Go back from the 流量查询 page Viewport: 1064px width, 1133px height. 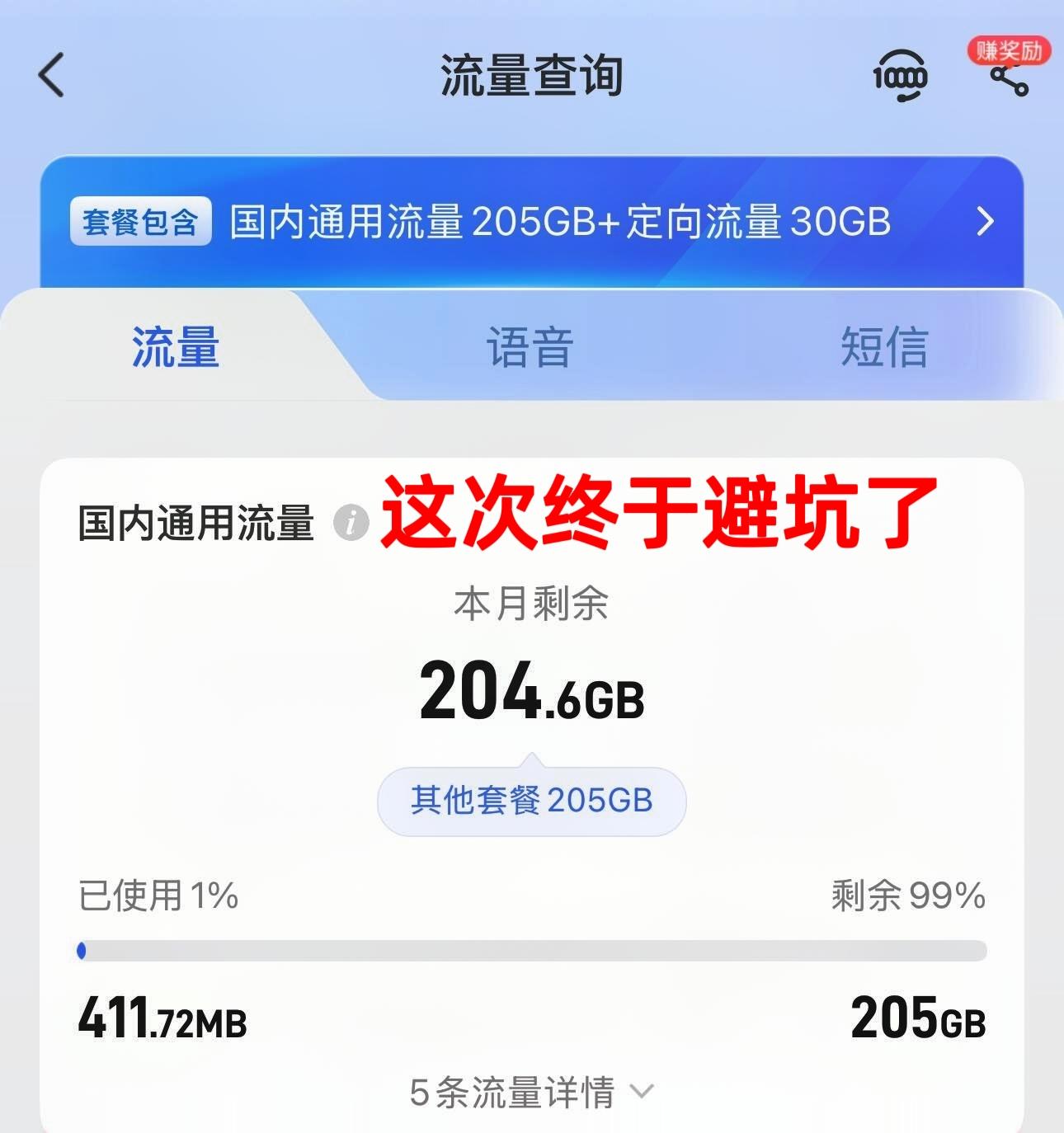(x=52, y=76)
